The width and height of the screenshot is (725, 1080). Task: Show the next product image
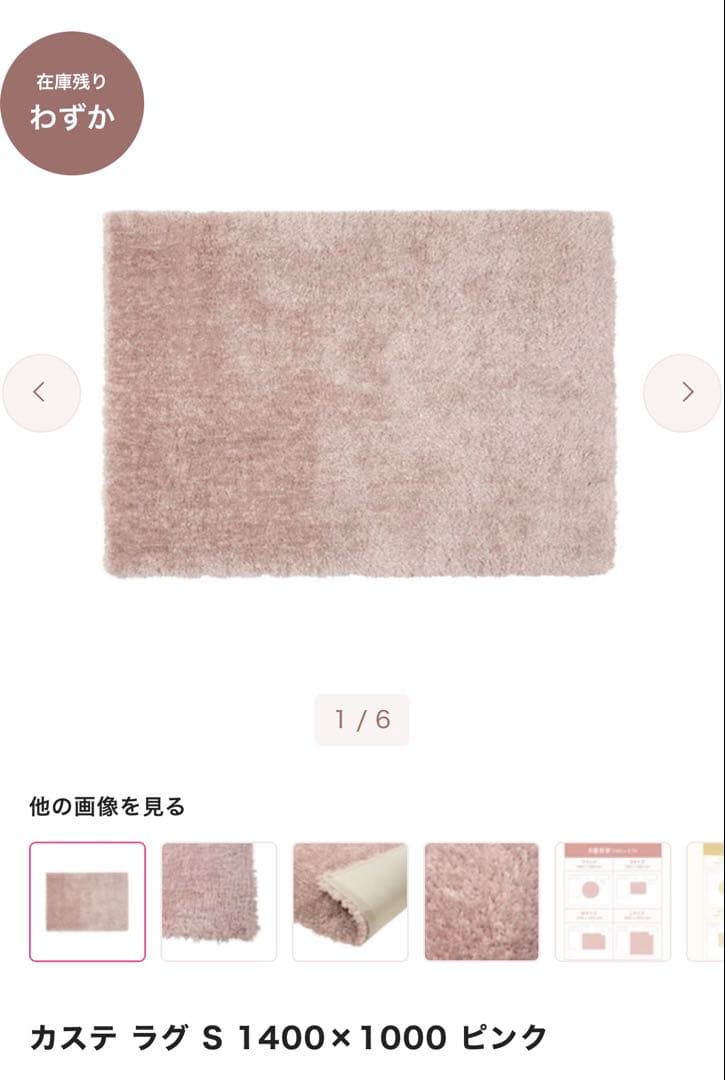coord(682,393)
